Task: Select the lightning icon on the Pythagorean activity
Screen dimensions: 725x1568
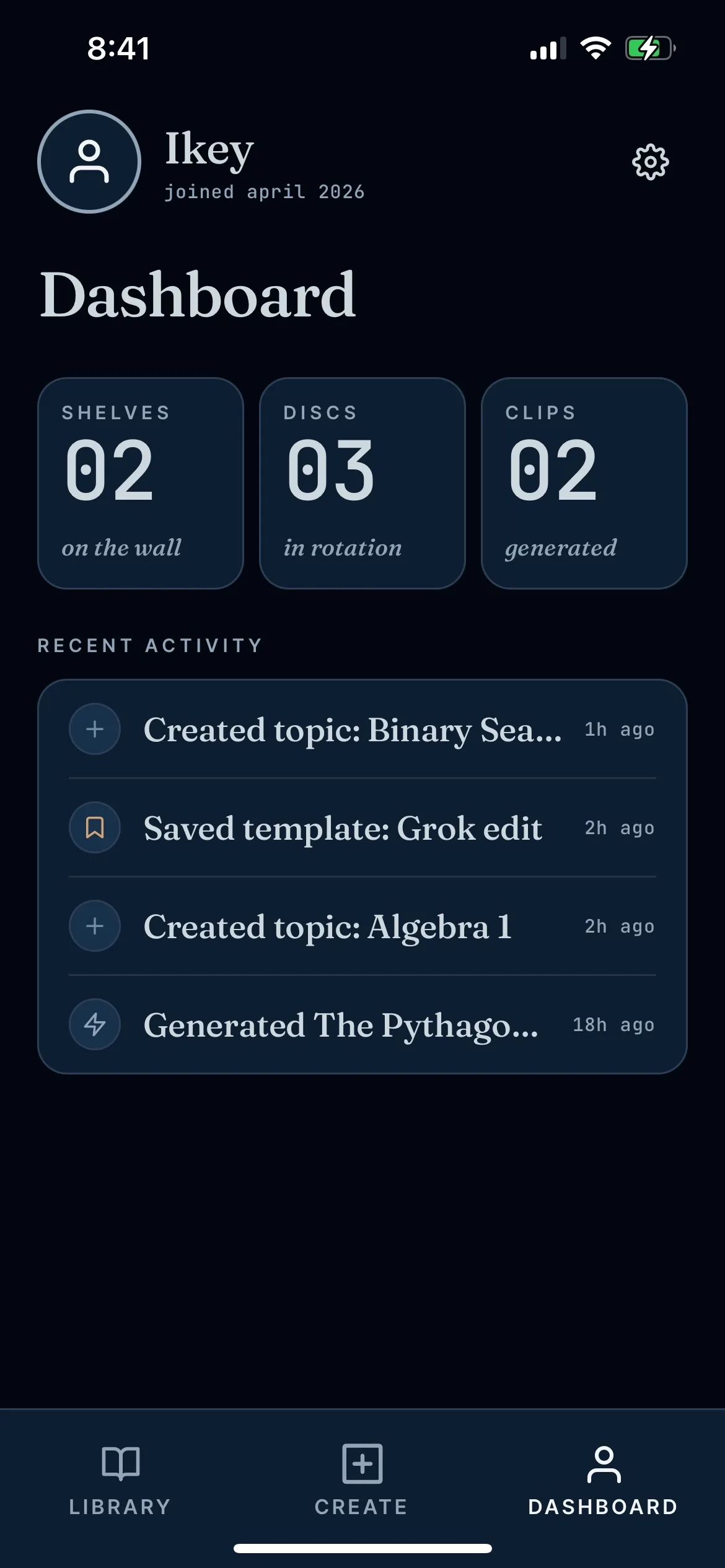Action: pyautogui.click(x=94, y=1025)
